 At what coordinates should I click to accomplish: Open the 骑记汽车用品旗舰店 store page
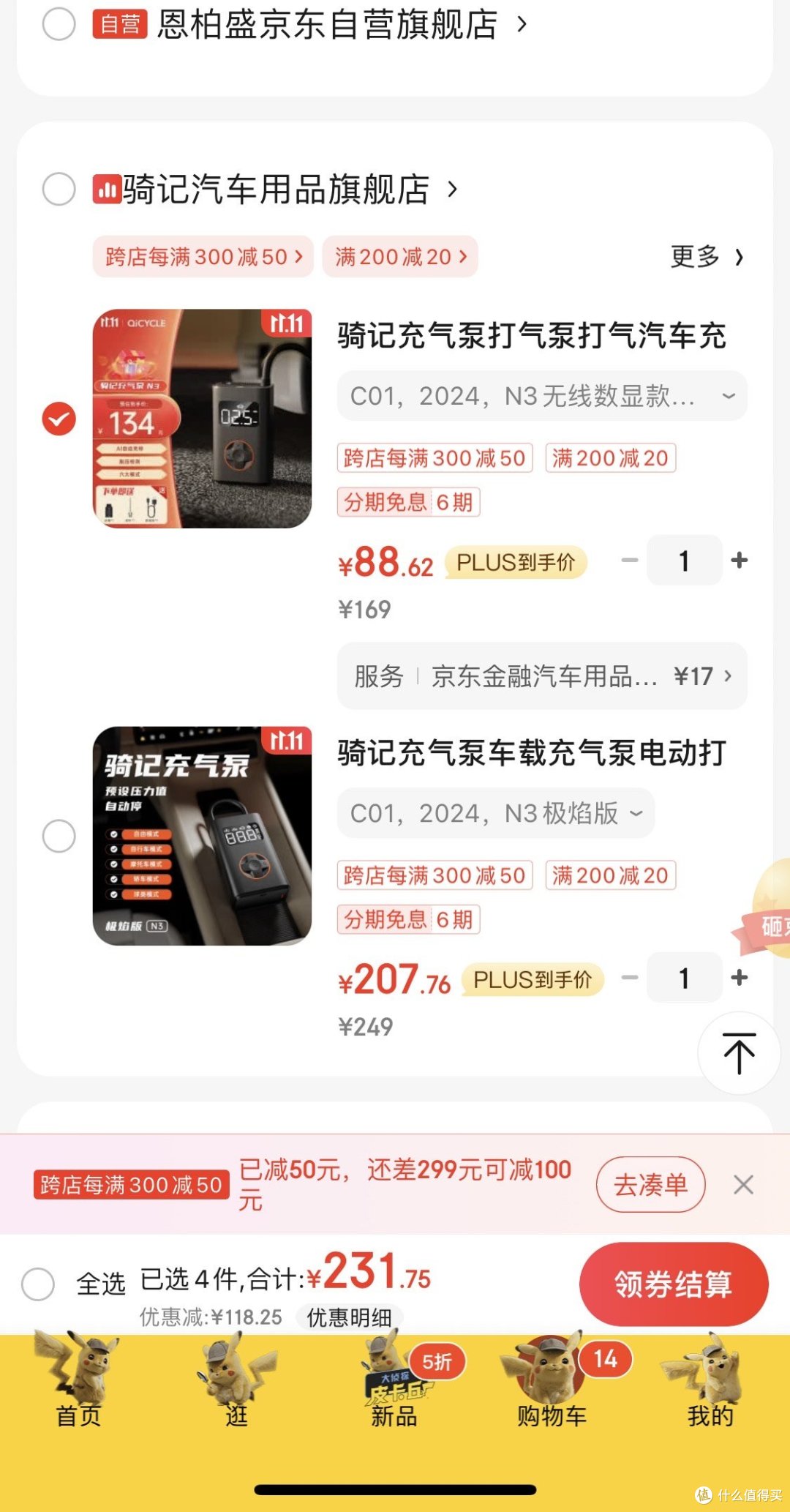tap(290, 190)
